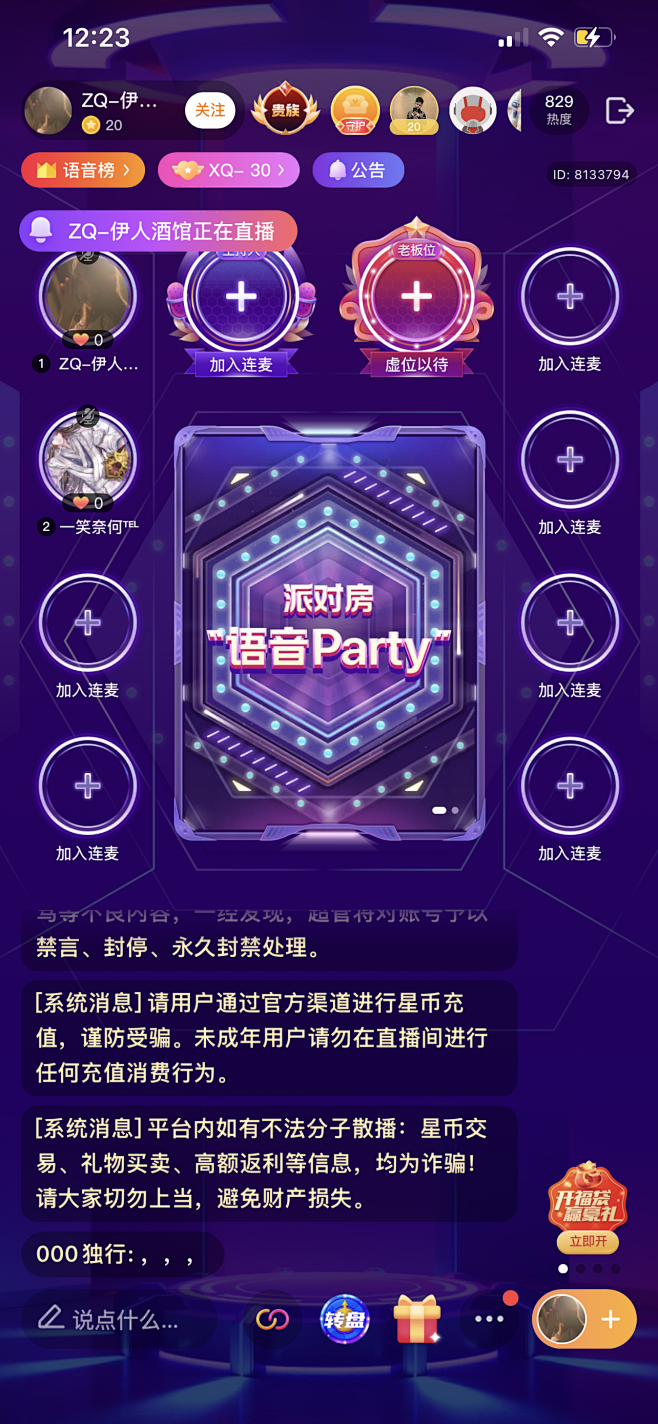Tap the 虚位以待 boss seat
Viewport: 658px width, 1424px height.
(416, 297)
